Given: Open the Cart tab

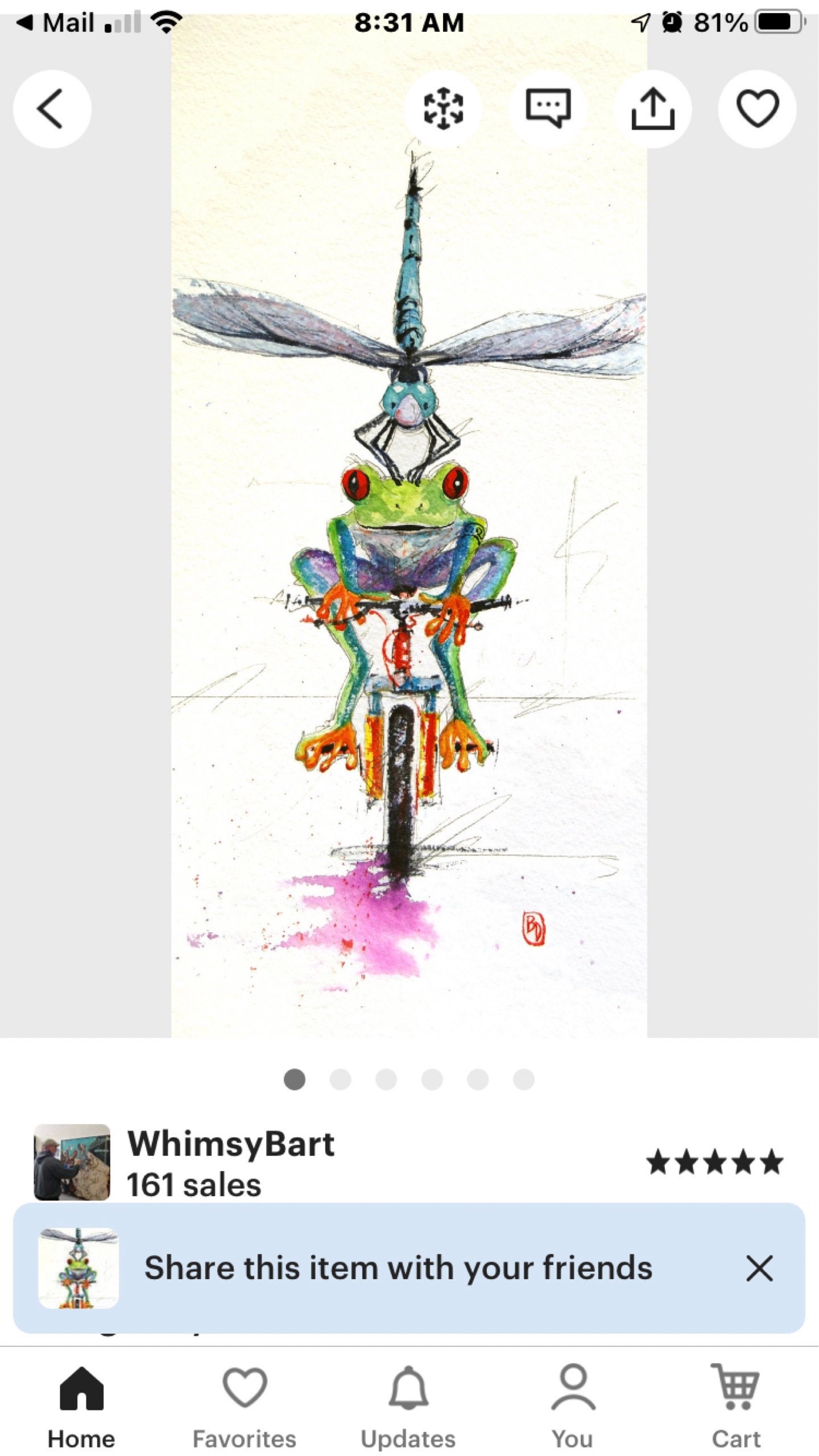Looking at the screenshot, I should 736,1408.
